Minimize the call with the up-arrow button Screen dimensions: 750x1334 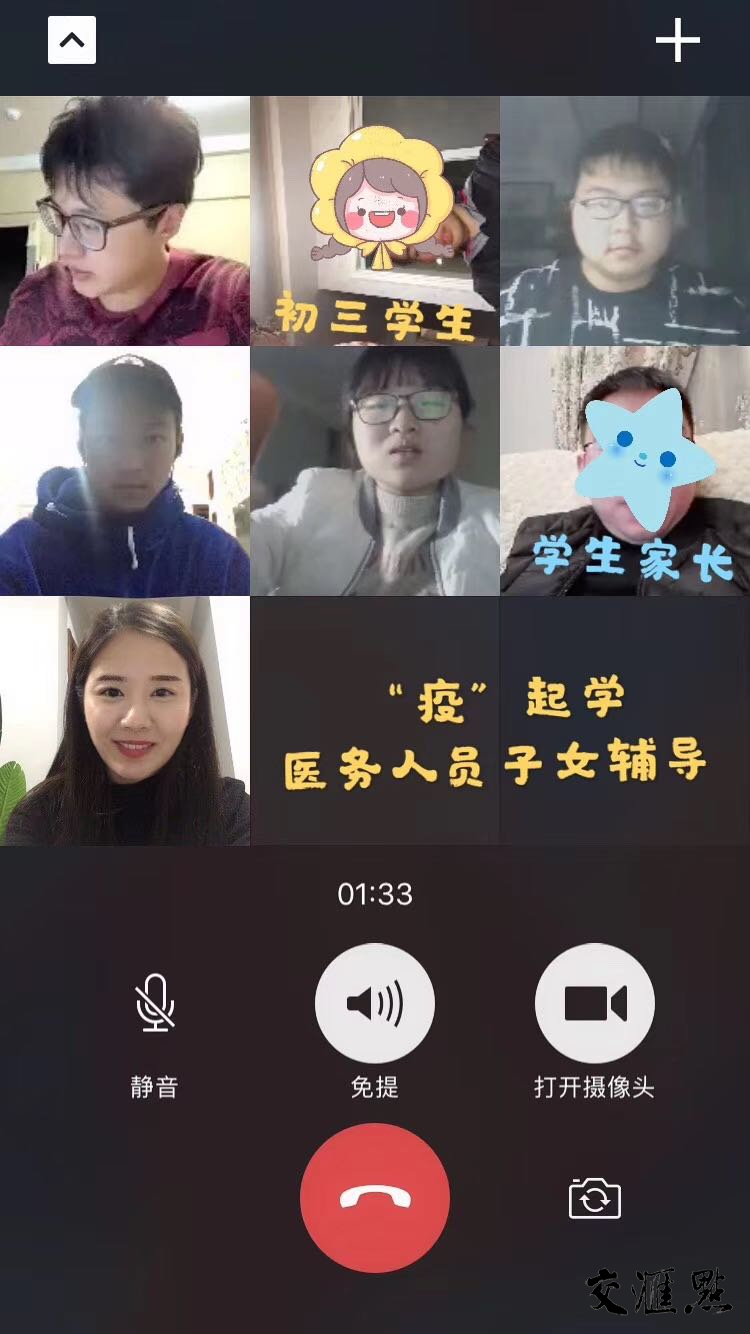(72, 41)
